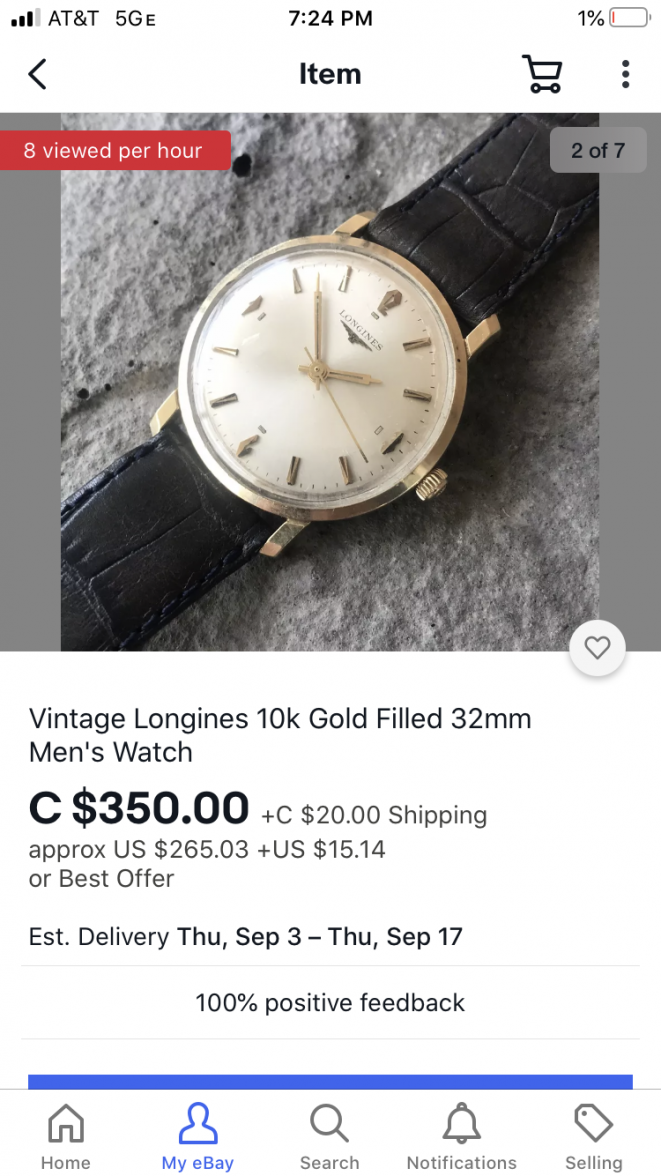Switch to the Selling tab
The width and height of the screenshot is (661, 1176).
pyautogui.click(x=593, y=1137)
